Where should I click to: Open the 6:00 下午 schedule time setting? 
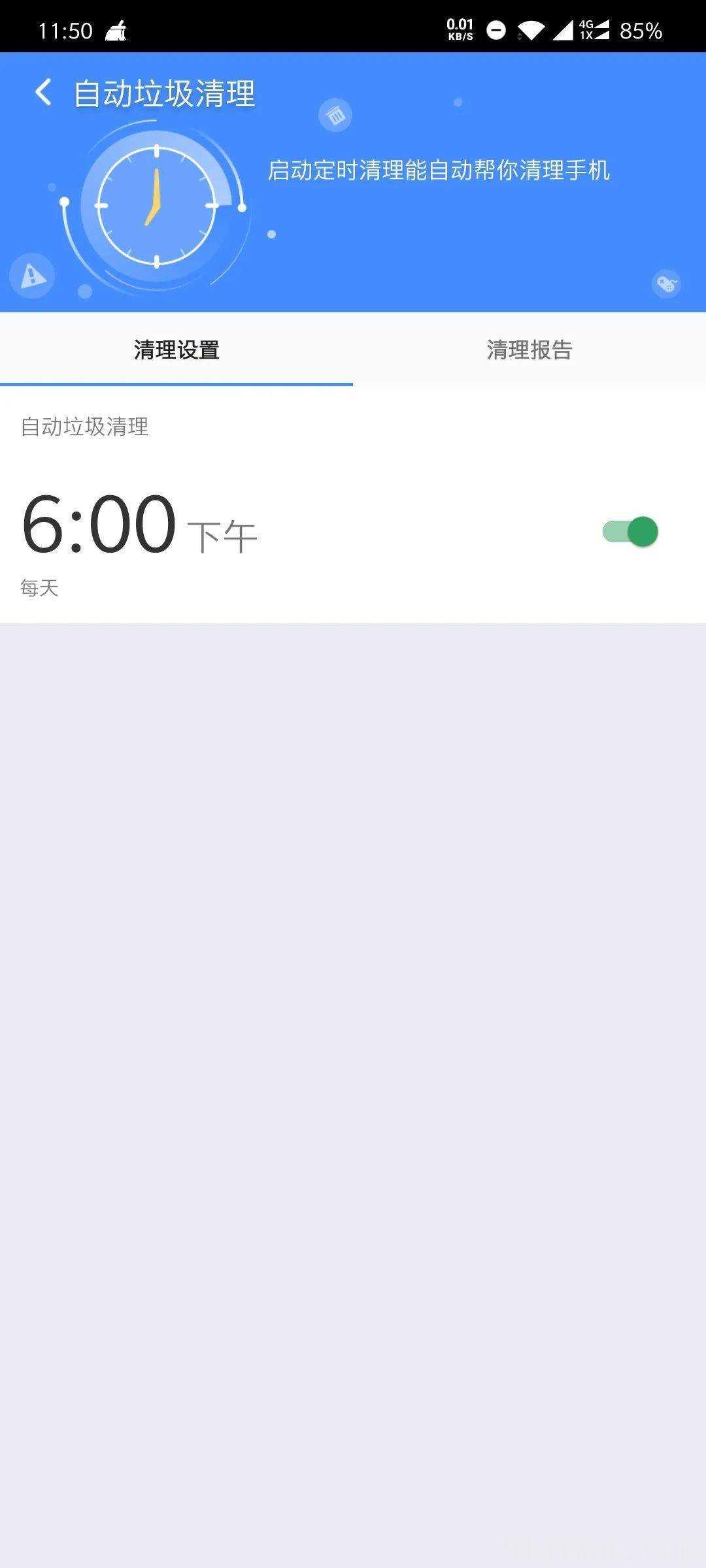[x=139, y=524]
